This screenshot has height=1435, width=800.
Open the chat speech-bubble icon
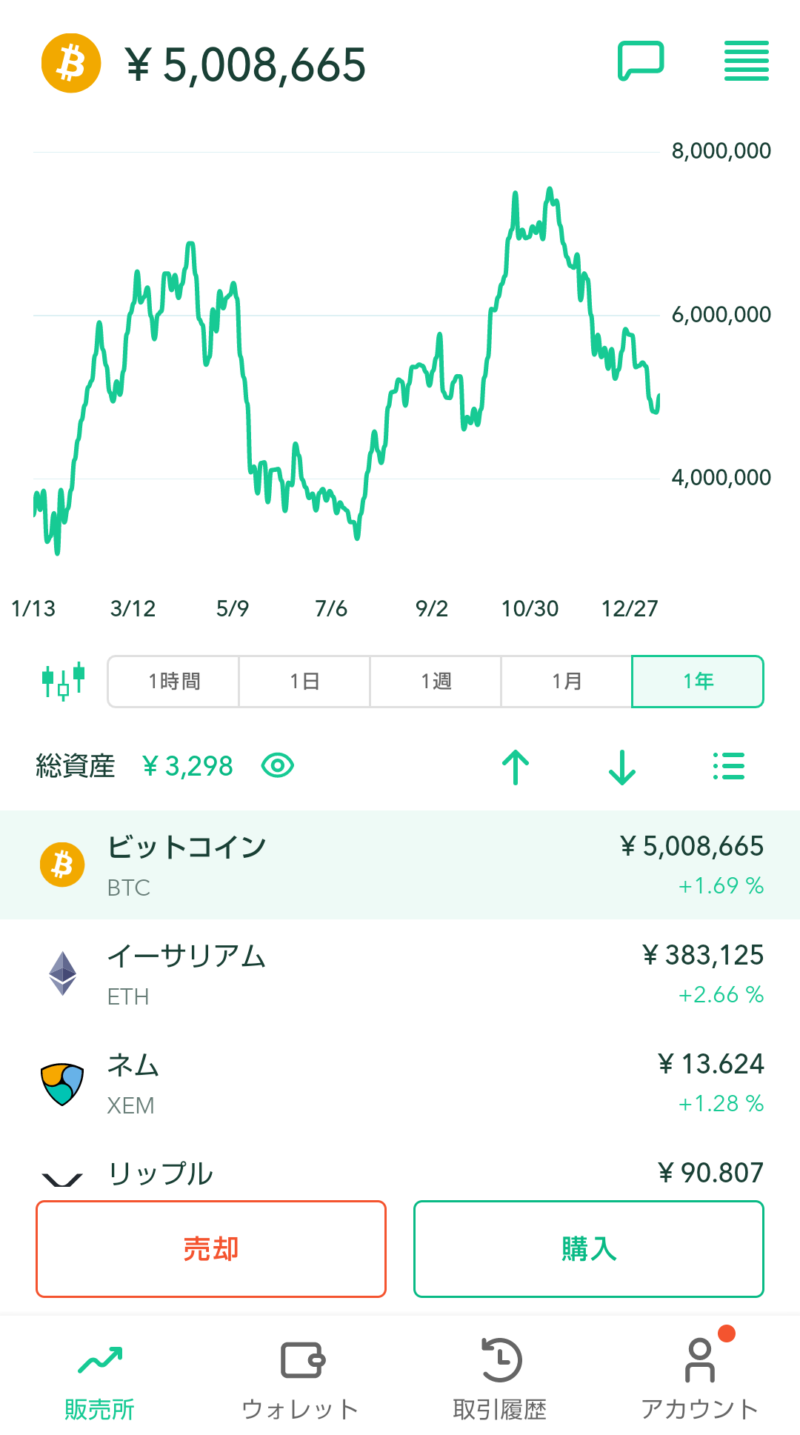pyautogui.click(x=641, y=62)
